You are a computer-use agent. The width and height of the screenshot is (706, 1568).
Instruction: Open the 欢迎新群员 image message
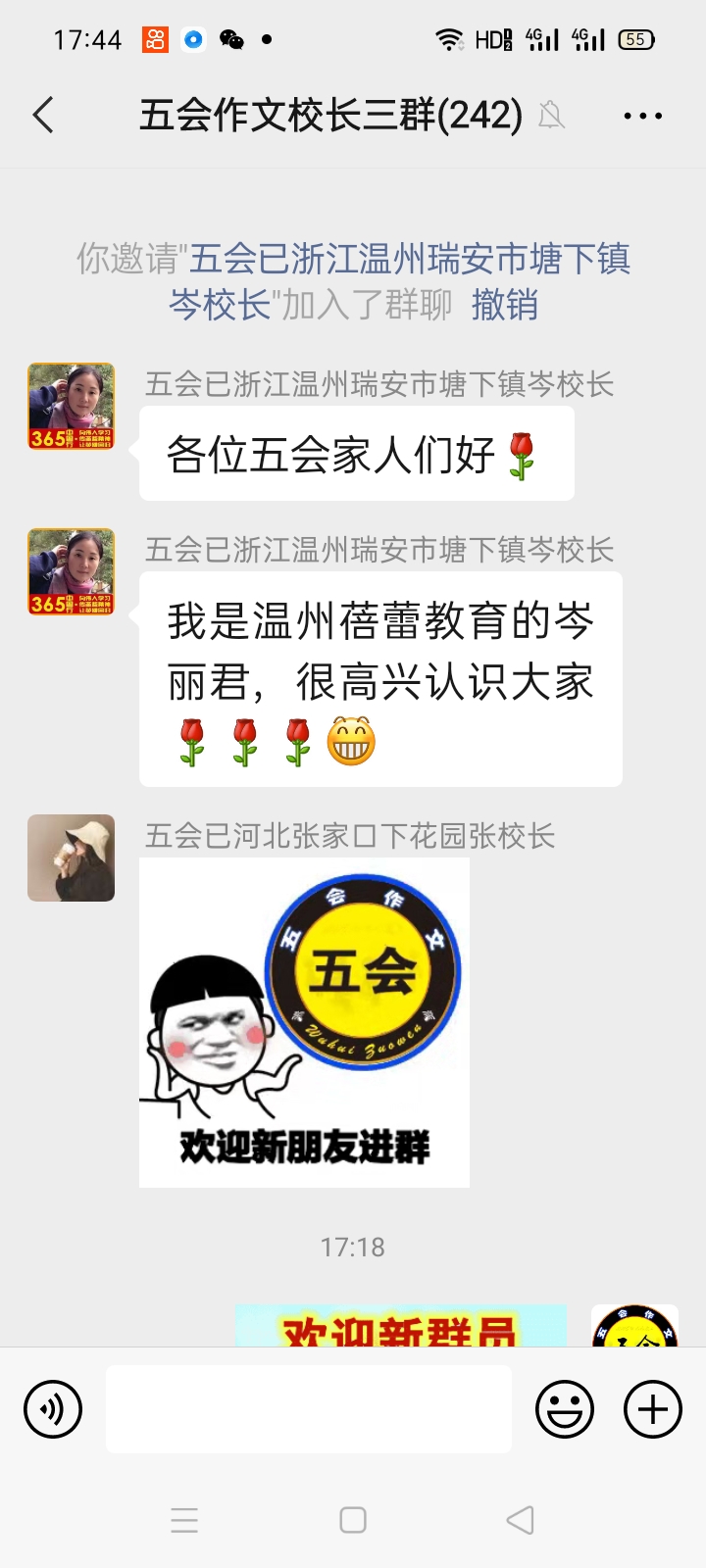[x=400, y=1327]
